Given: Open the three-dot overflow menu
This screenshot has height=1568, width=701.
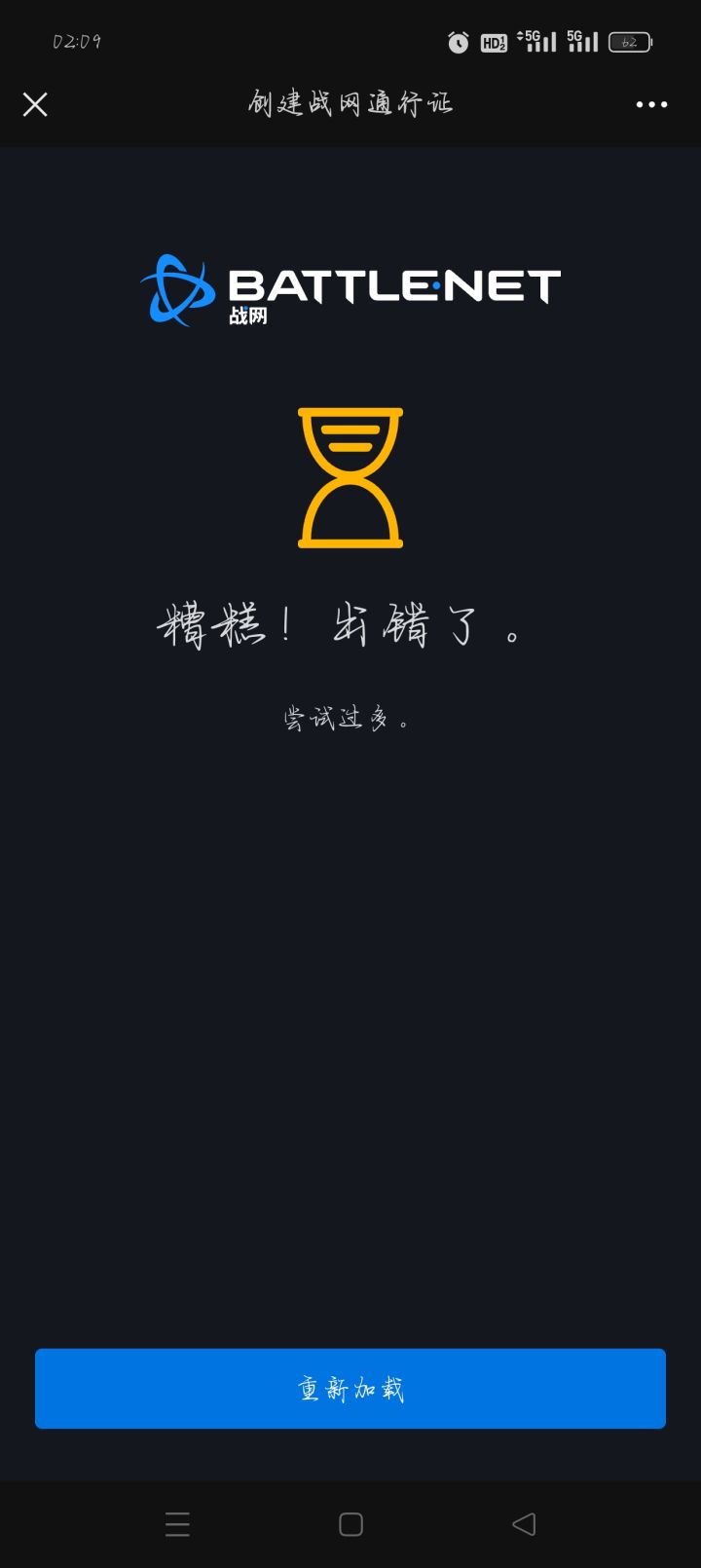Looking at the screenshot, I should pyautogui.click(x=650, y=104).
